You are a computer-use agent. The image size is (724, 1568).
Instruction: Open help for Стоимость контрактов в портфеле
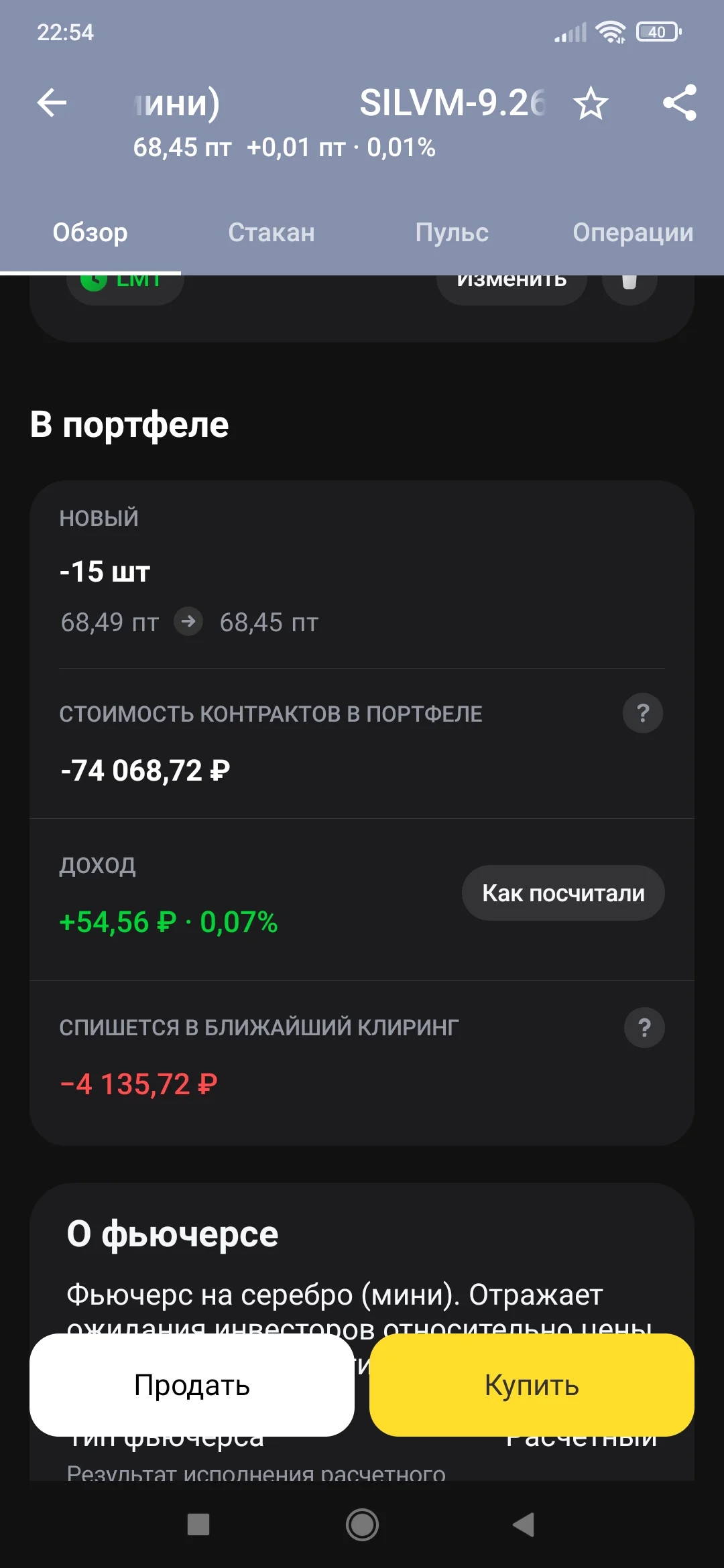[x=643, y=713]
